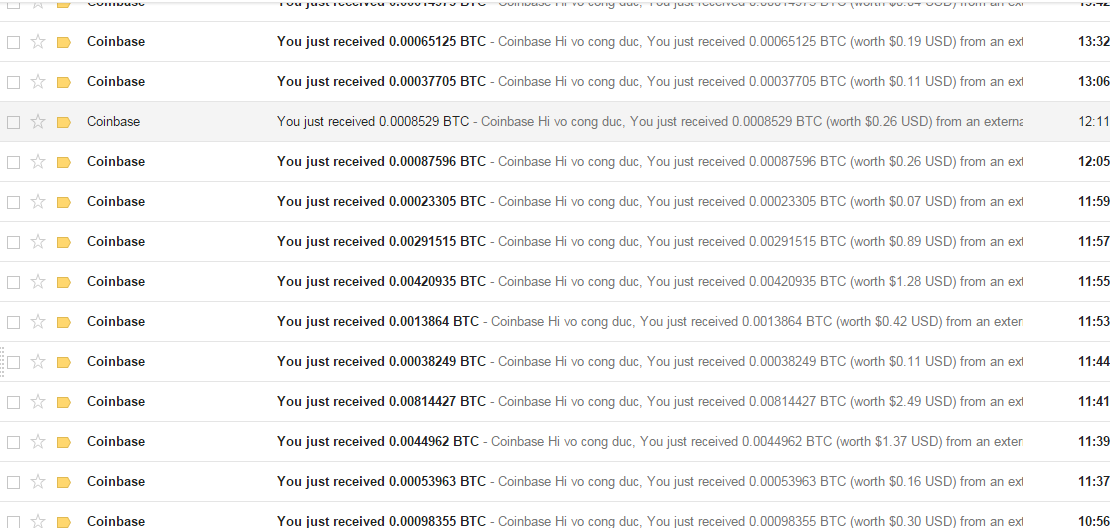Star the 0.0044962 BTC email
Image resolution: width=1110 pixels, height=528 pixels.
38,442
